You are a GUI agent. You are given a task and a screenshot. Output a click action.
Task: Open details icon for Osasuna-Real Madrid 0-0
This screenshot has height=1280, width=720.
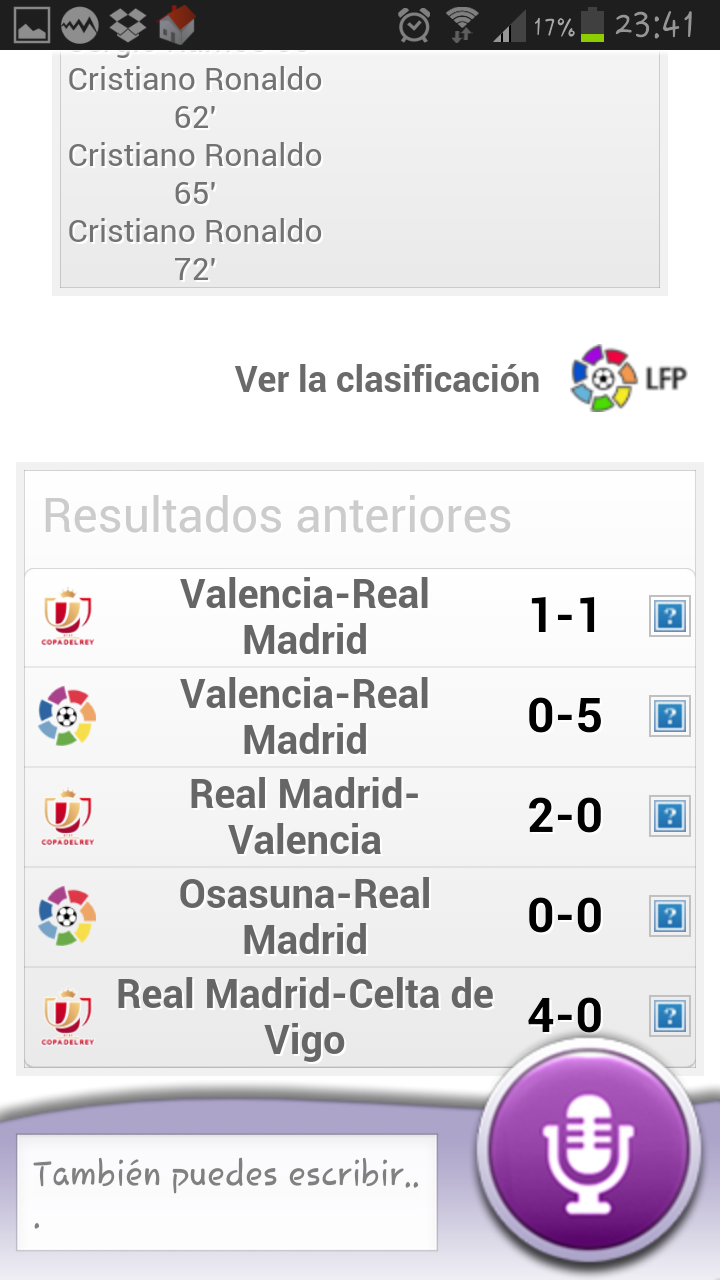[x=669, y=917]
